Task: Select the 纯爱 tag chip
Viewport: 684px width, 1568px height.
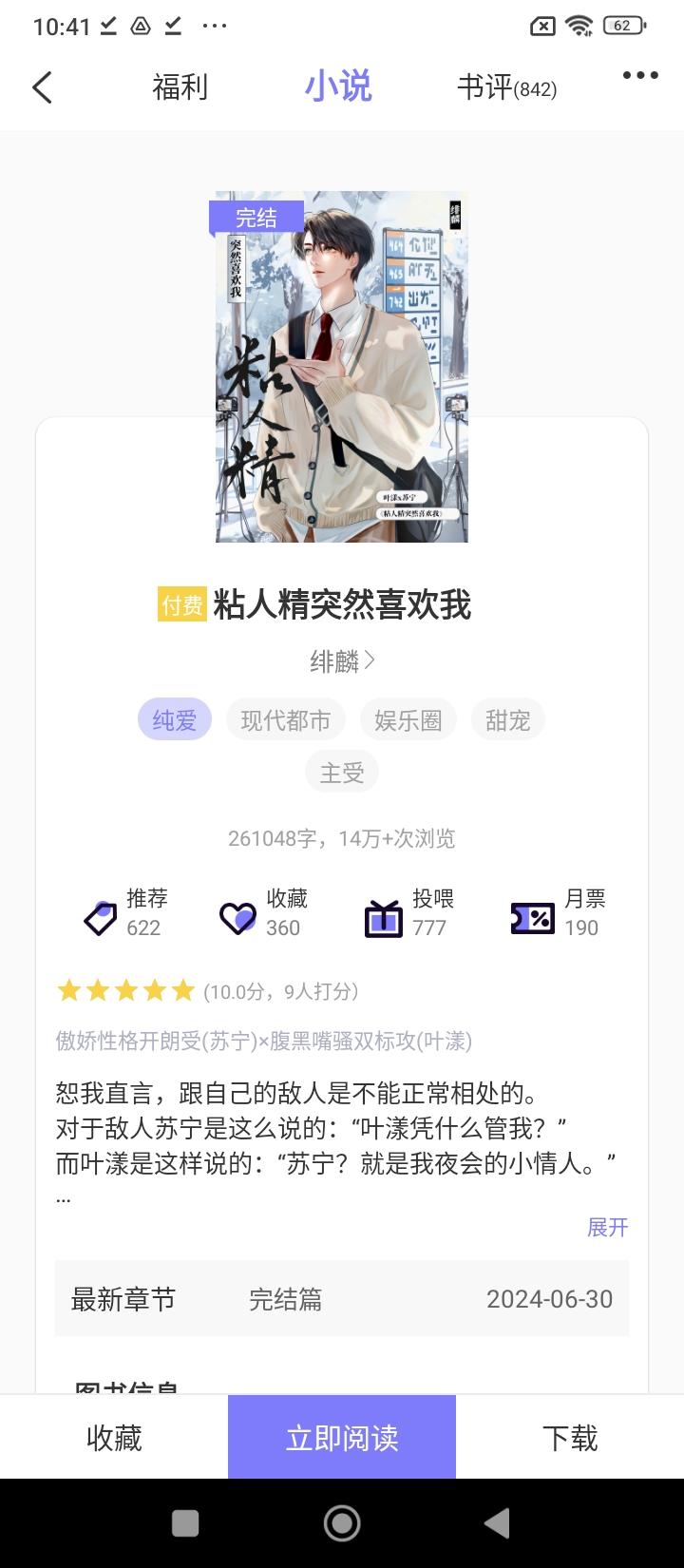Action: (x=175, y=720)
